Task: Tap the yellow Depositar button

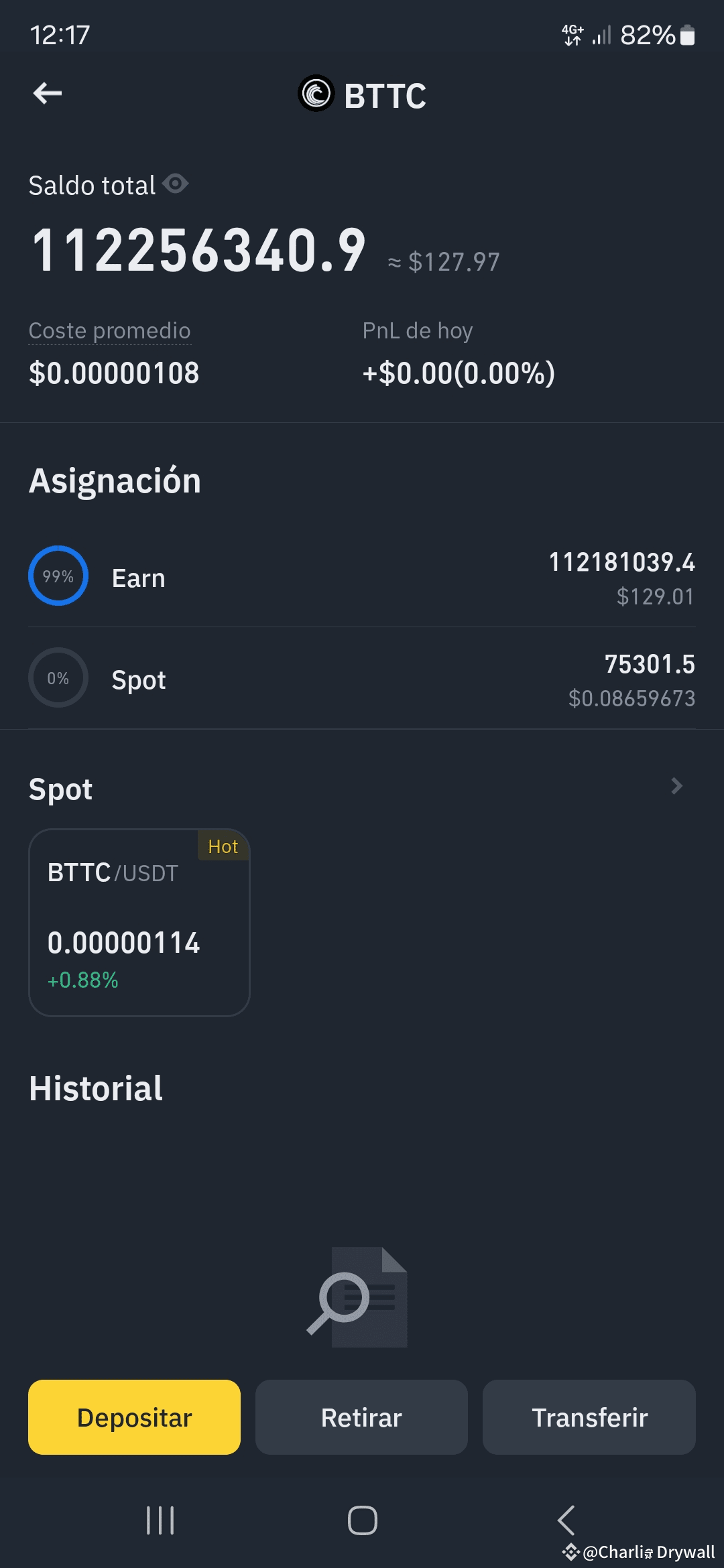Action: (134, 1417)
